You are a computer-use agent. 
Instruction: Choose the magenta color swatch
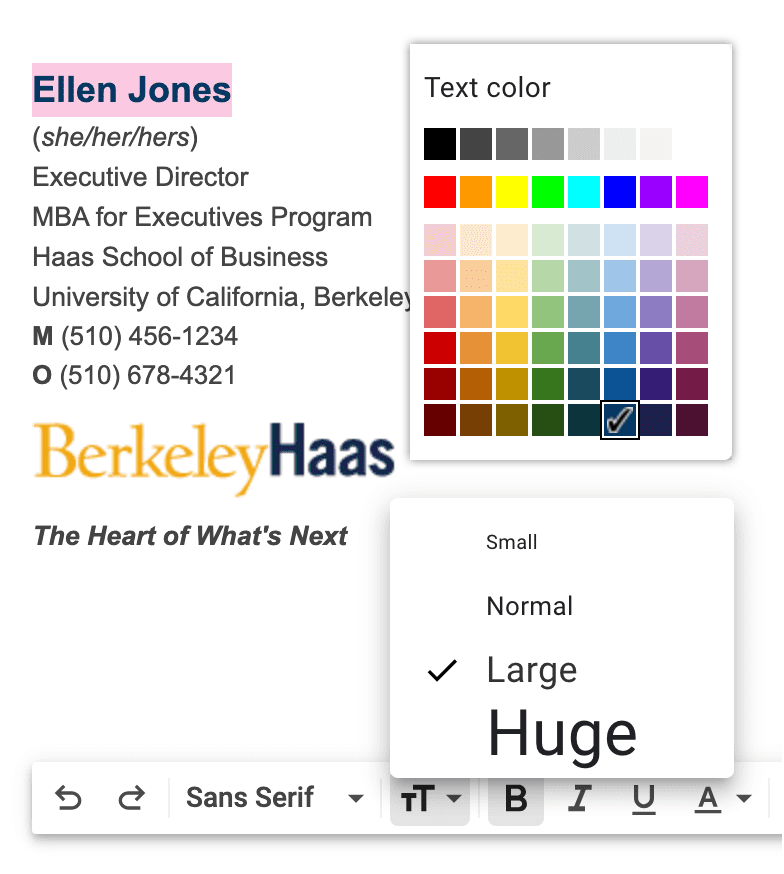pyautogui.click(x=692, y=192)
